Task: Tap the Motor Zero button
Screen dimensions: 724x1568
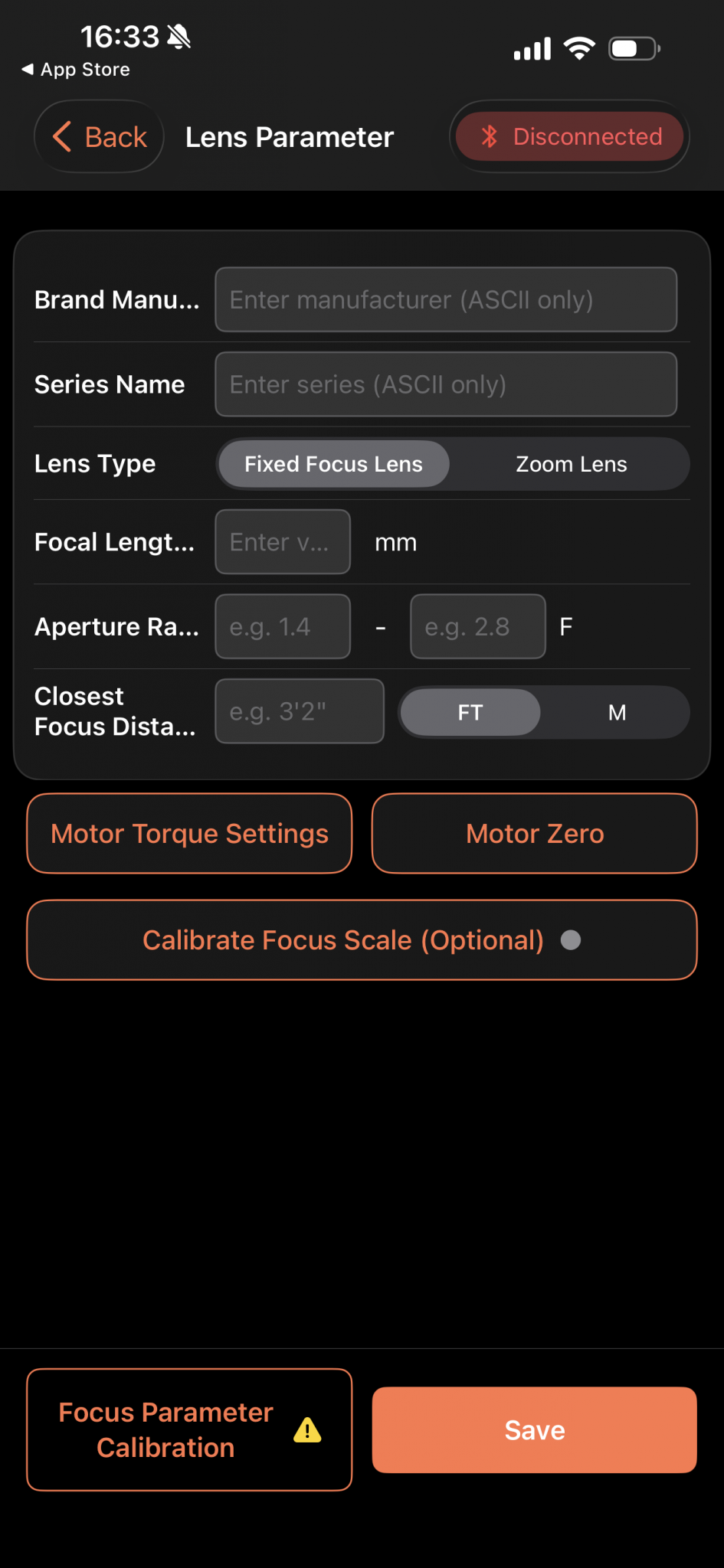Action: [x=534, y=834]
